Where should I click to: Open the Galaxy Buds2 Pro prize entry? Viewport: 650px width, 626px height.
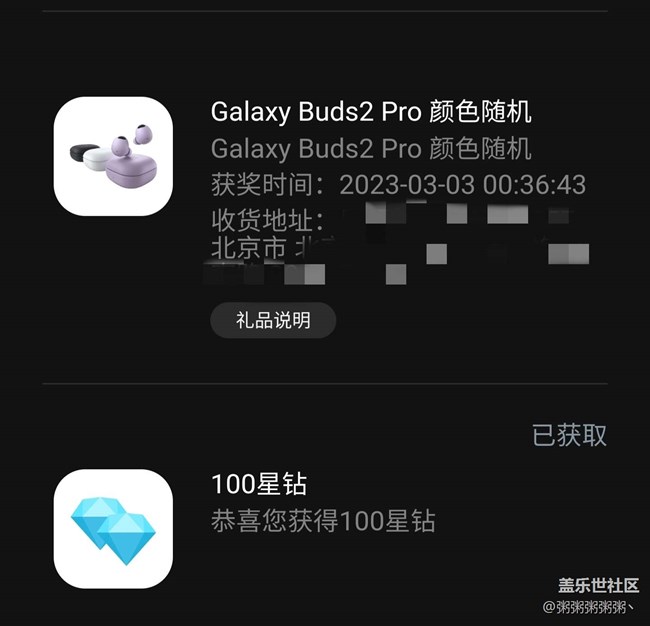click(370, 111)
